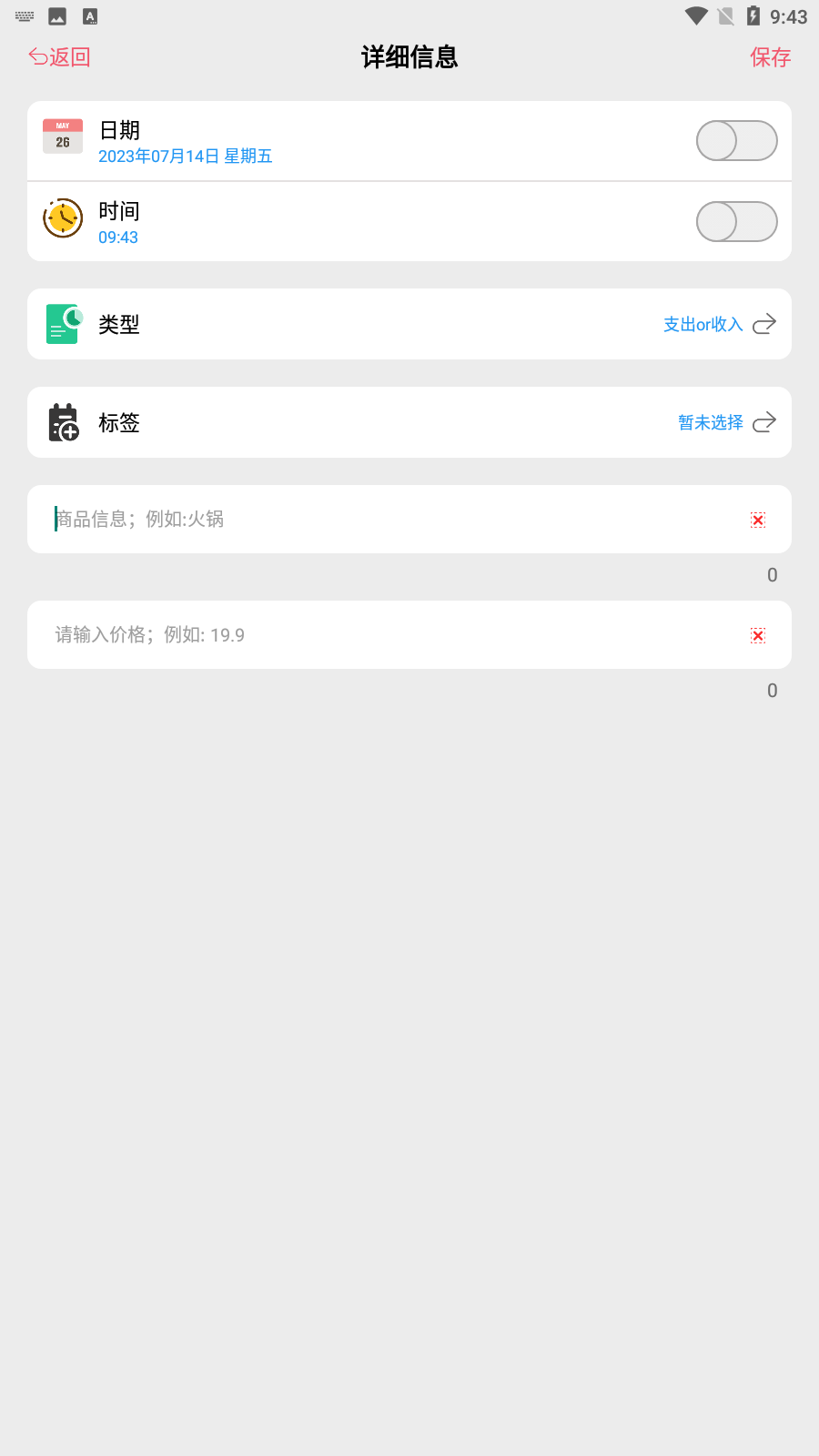Click the clock icon beside 时间
This screenshot has height=1456, width=819.
coord(62,219)
